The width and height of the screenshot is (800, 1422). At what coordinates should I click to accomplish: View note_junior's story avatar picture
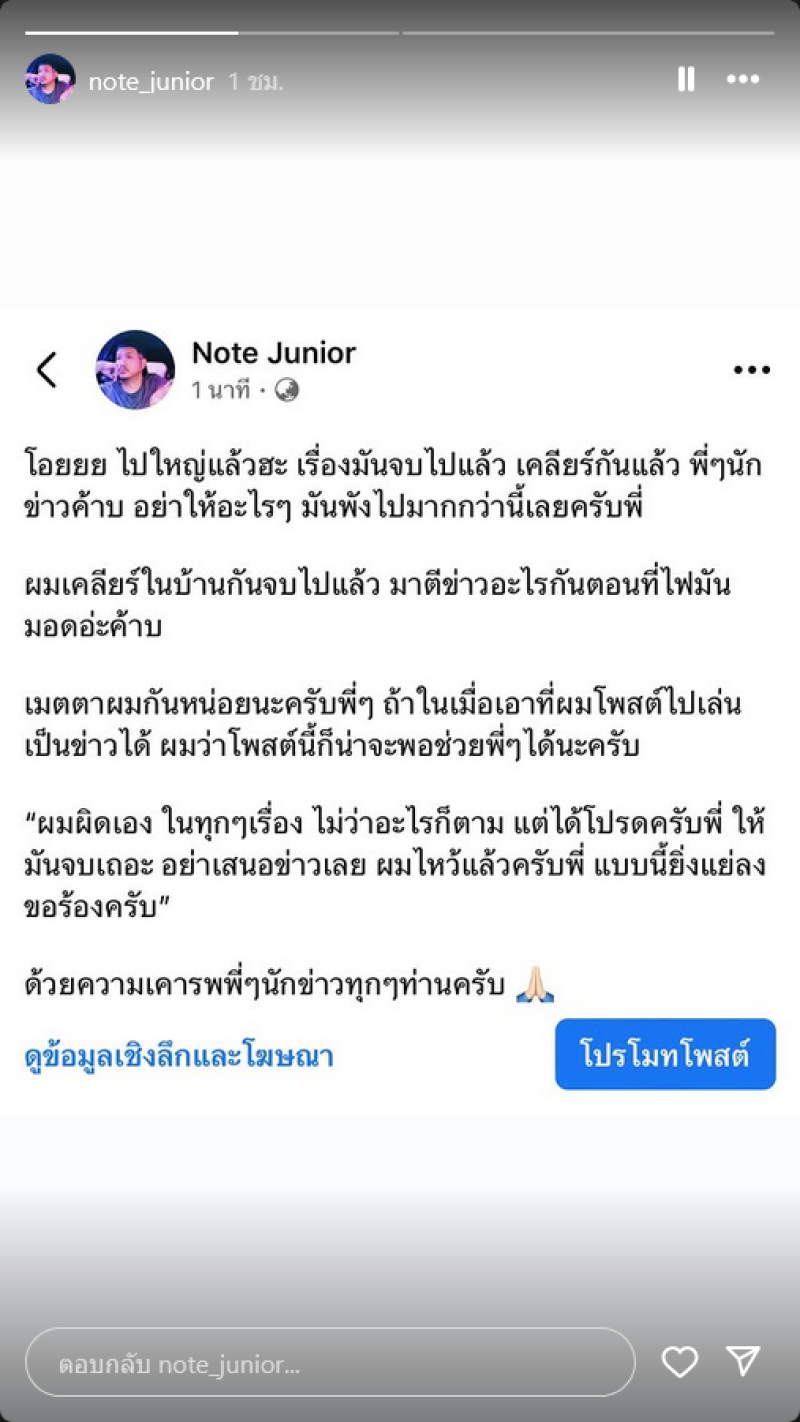(50, 80)
